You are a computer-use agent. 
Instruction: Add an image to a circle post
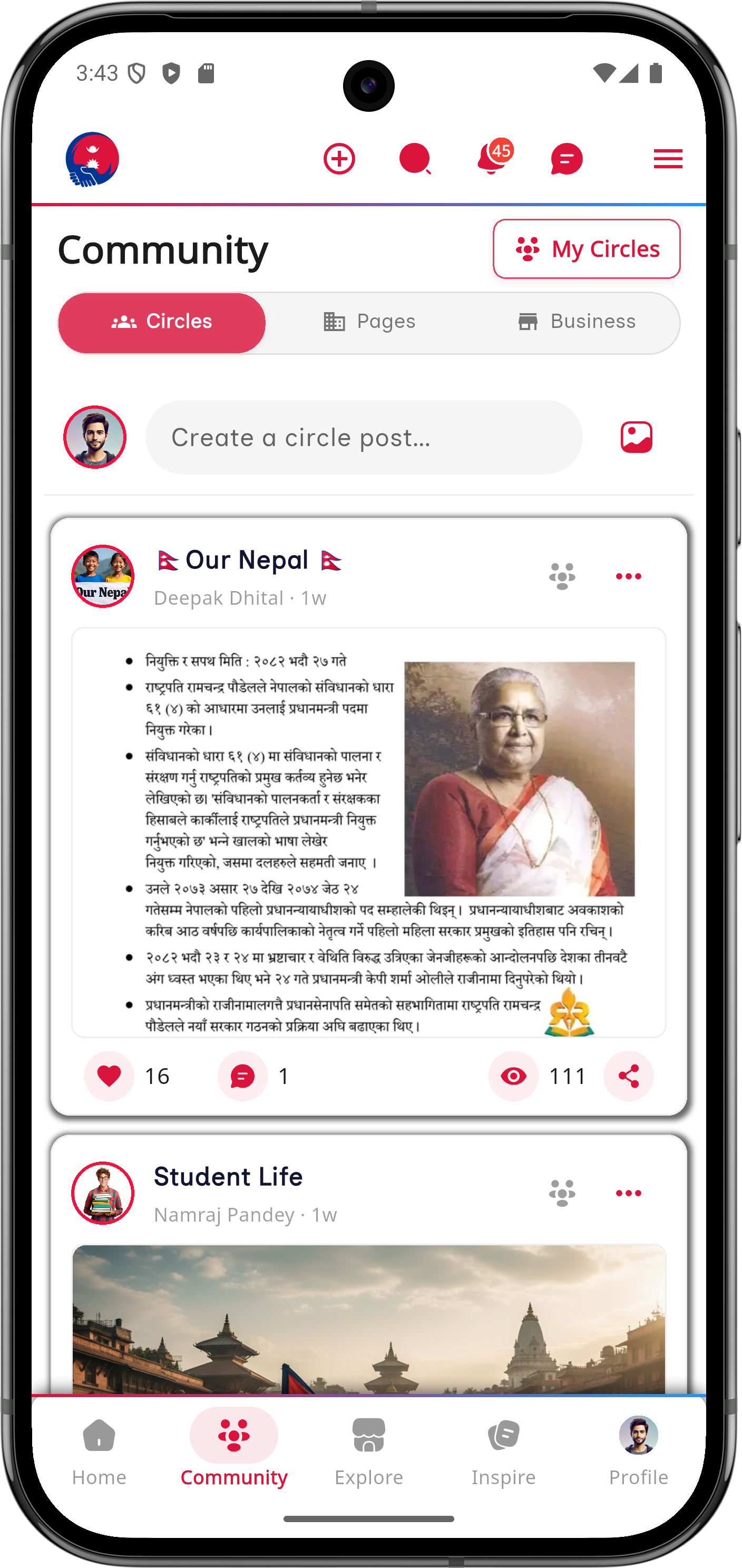636,437
